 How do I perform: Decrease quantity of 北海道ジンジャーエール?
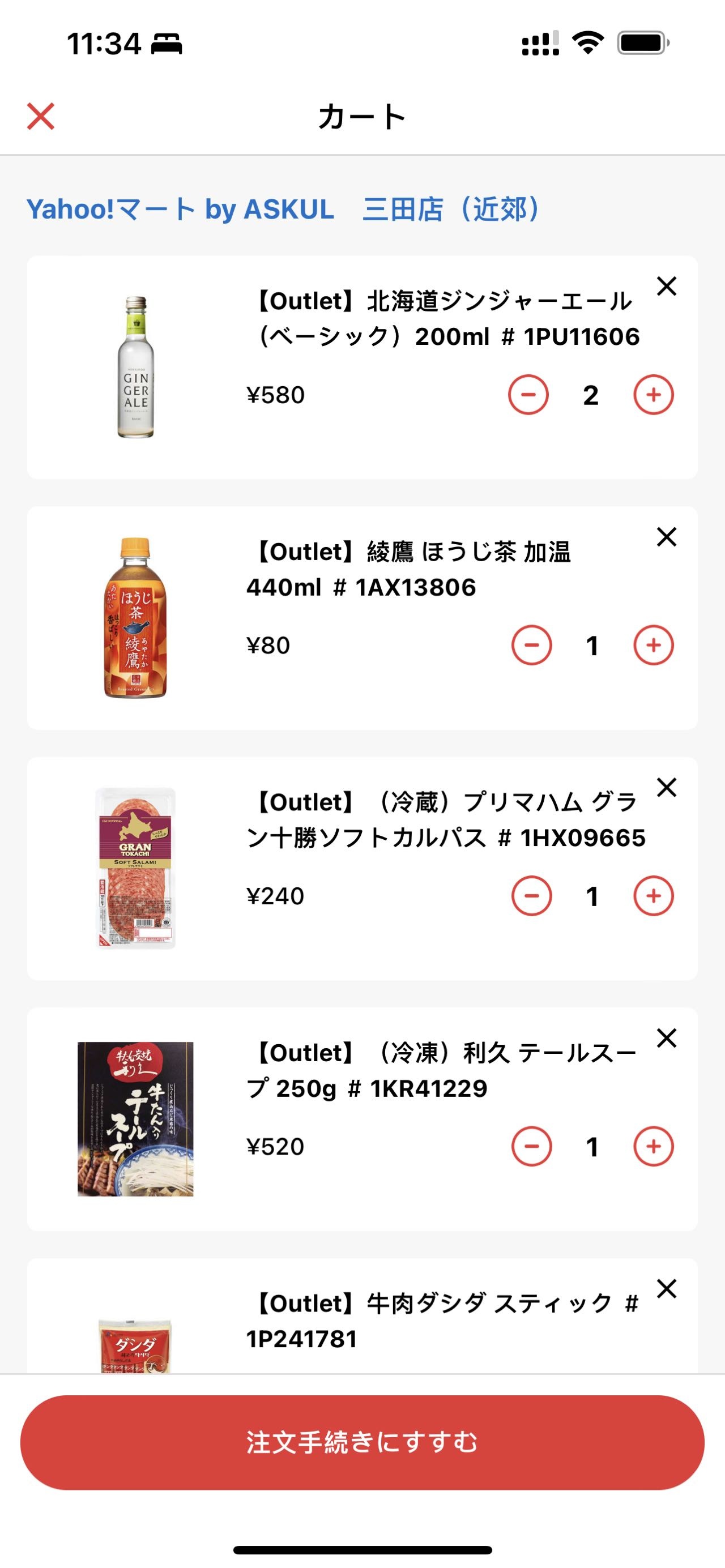[528, 395]
